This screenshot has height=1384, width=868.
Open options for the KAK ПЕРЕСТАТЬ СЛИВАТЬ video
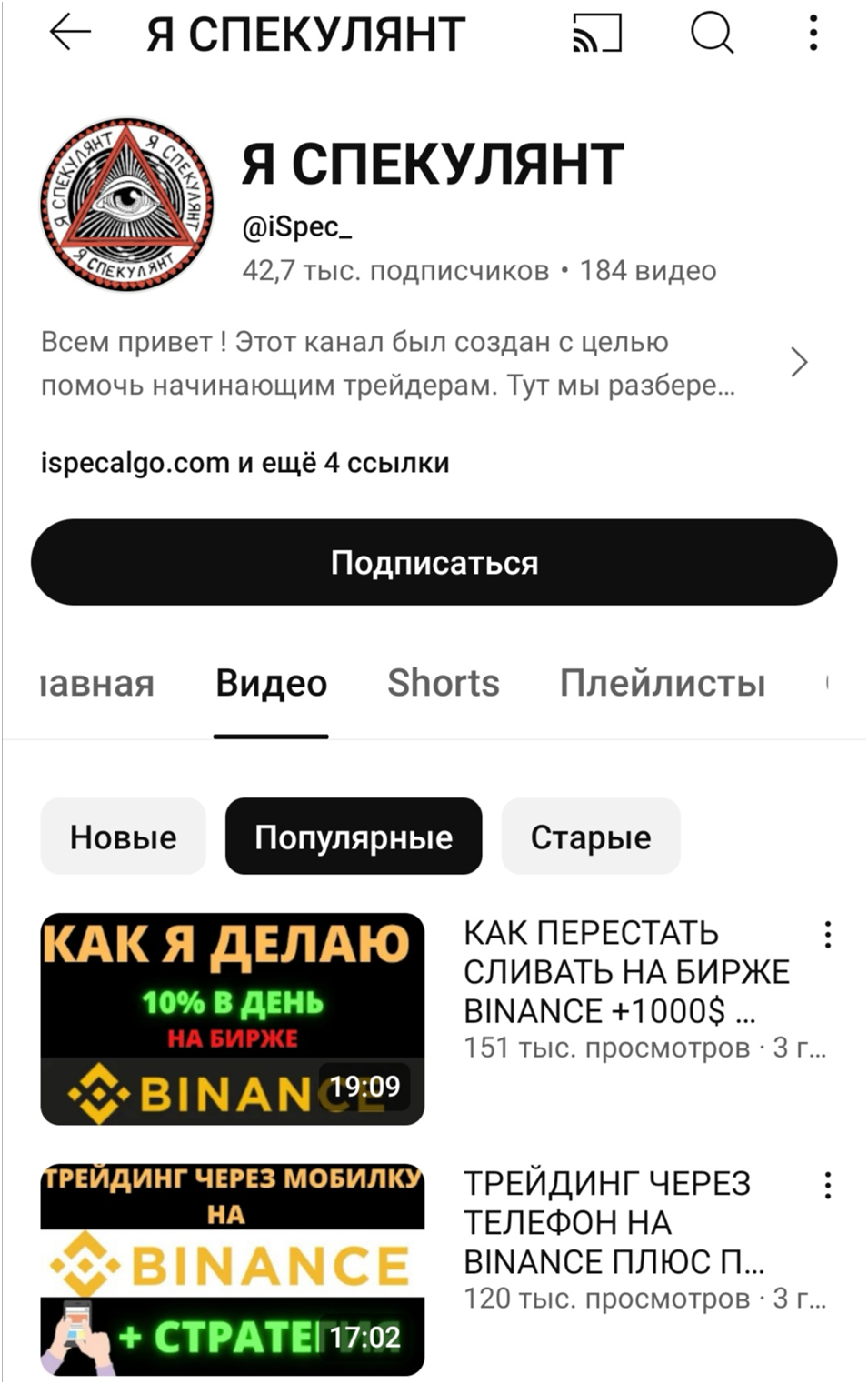click(x=828, y=933)
